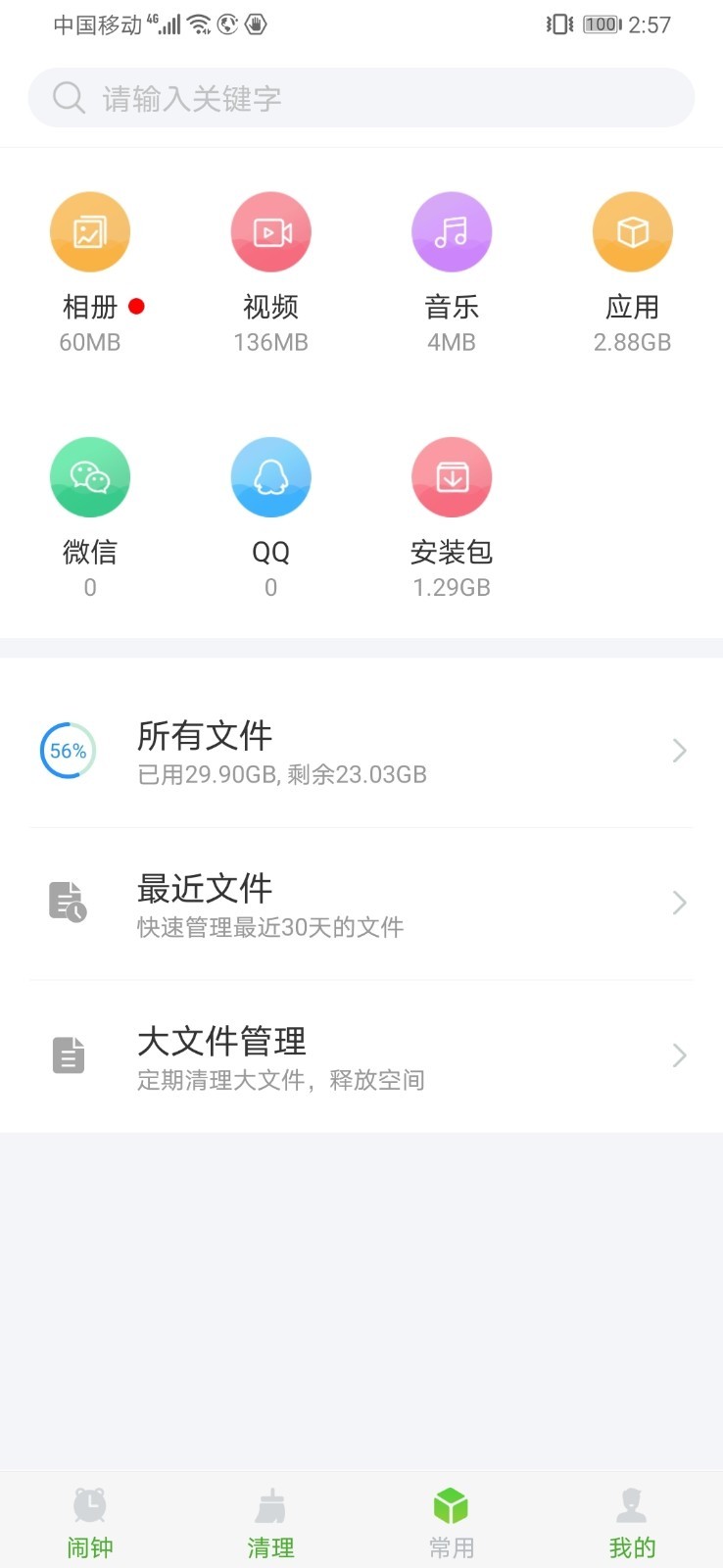
Task: Open the 安装包 (Installers) icon
Action: click(x=452, y=477)
